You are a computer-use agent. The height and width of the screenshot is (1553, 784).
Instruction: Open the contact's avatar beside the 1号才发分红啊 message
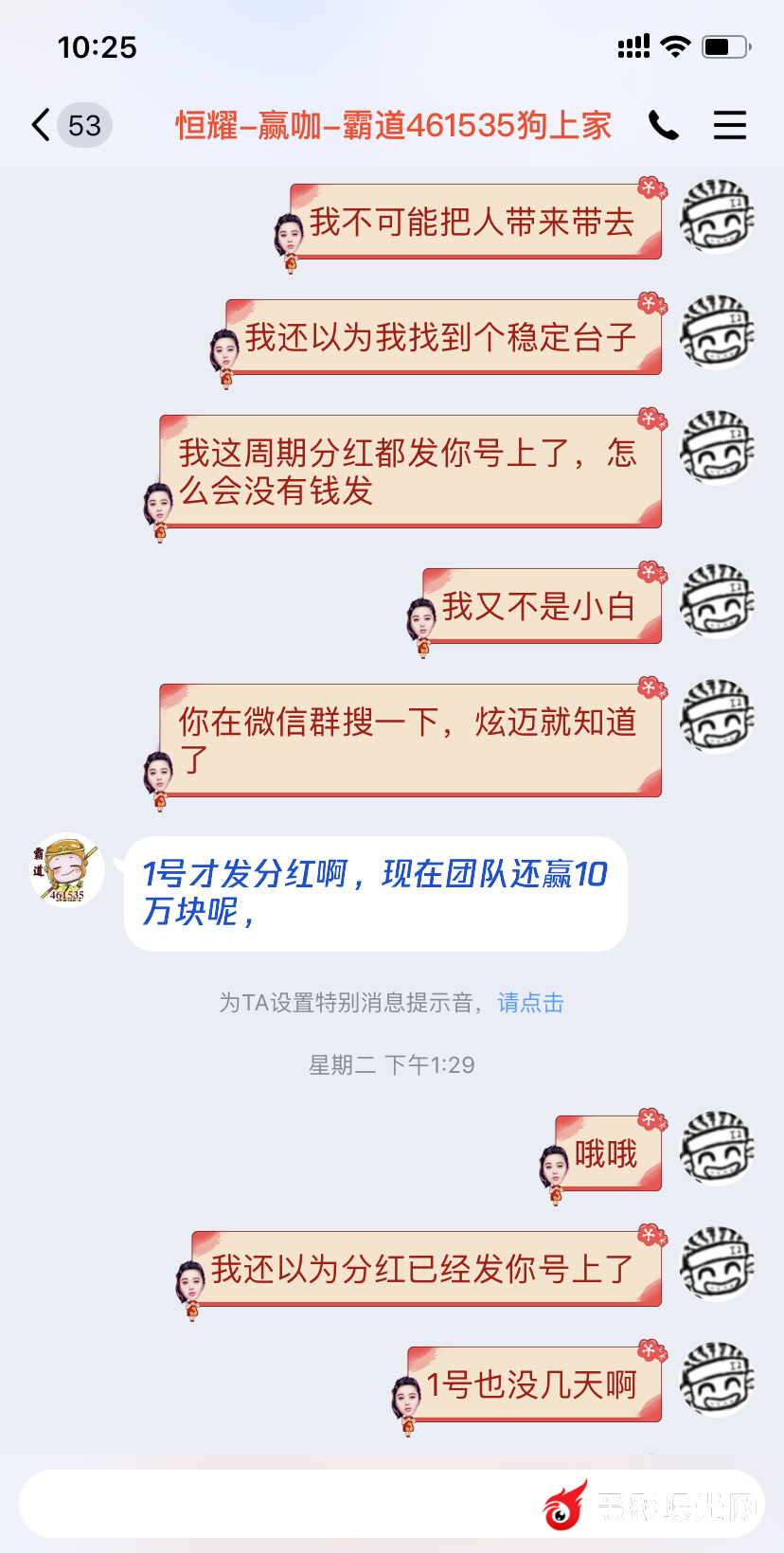[x=64, y=870]
